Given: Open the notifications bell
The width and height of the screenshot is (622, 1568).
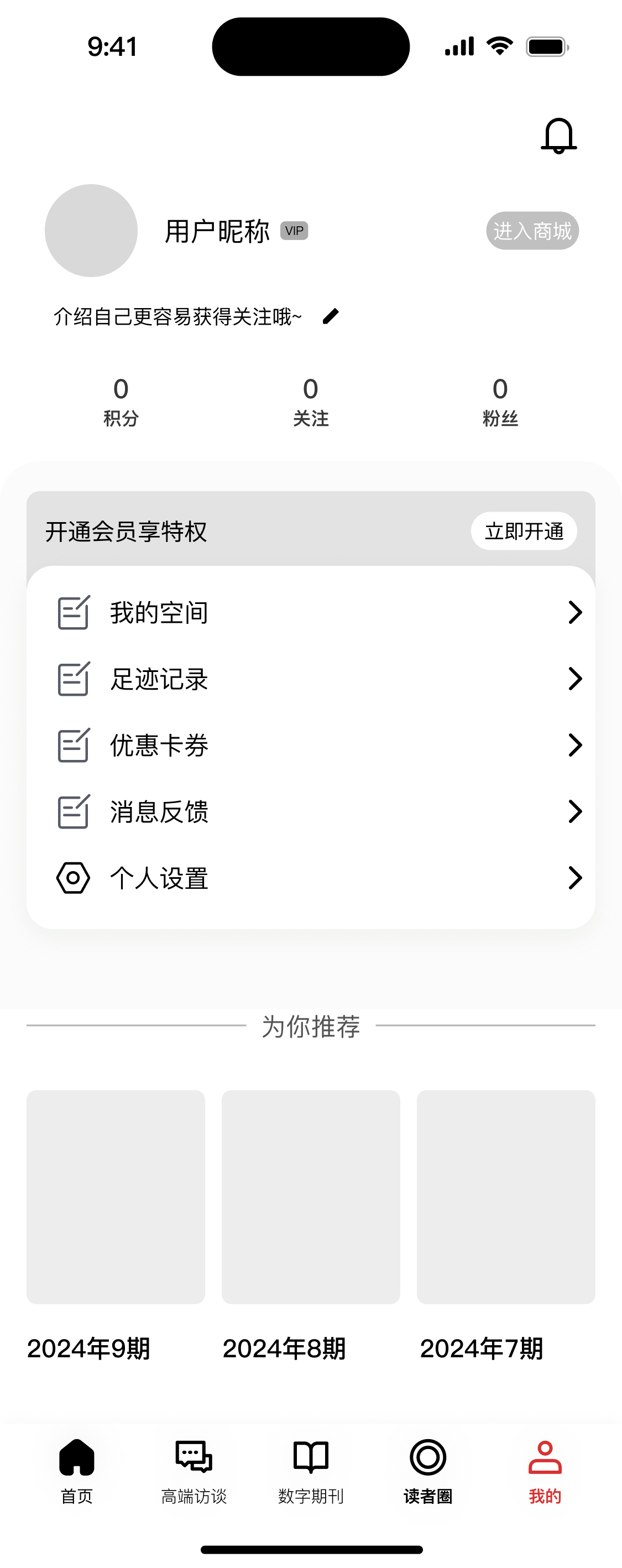Looking at the screenshot, I should (558, 135).
